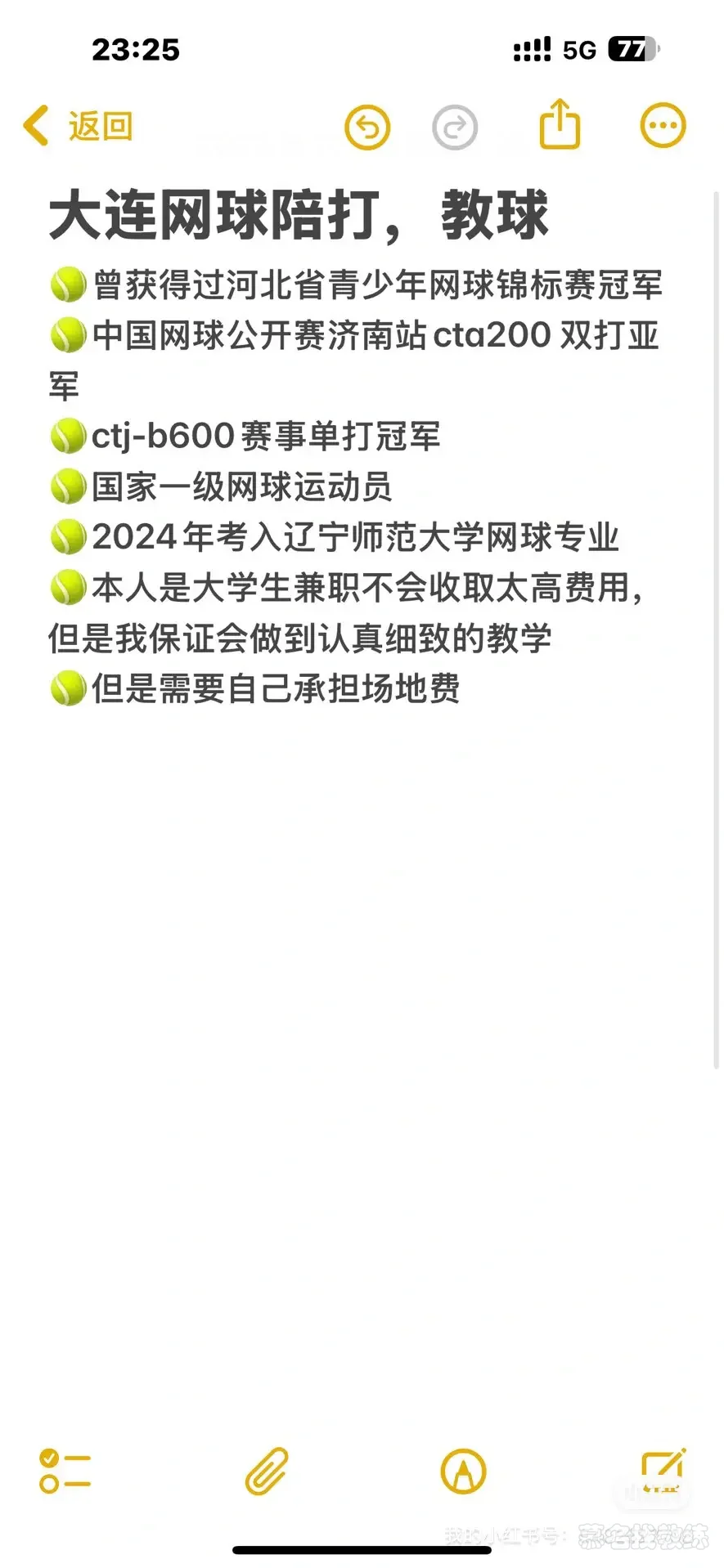Compose a new note

pos(662,1470)
